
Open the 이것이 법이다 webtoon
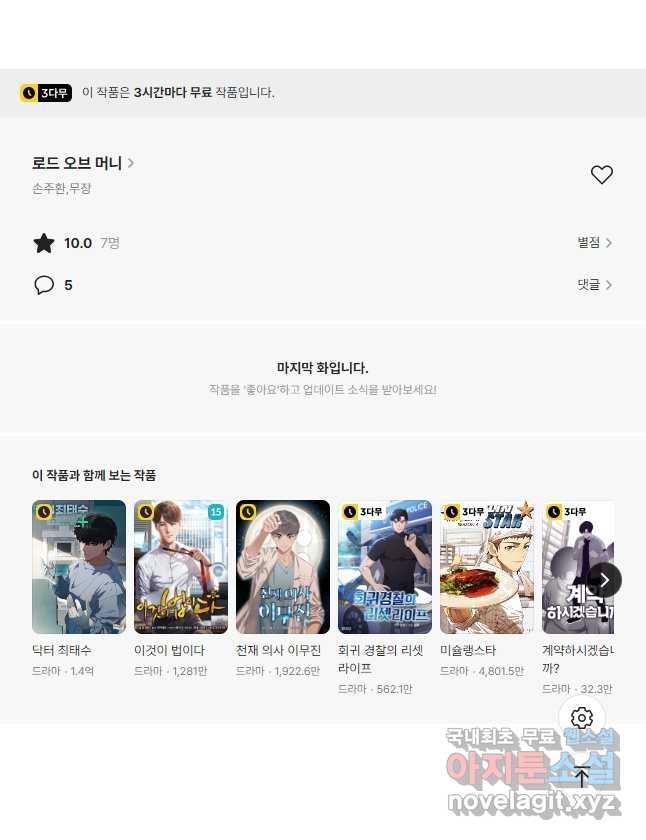(x=181, y=567)
